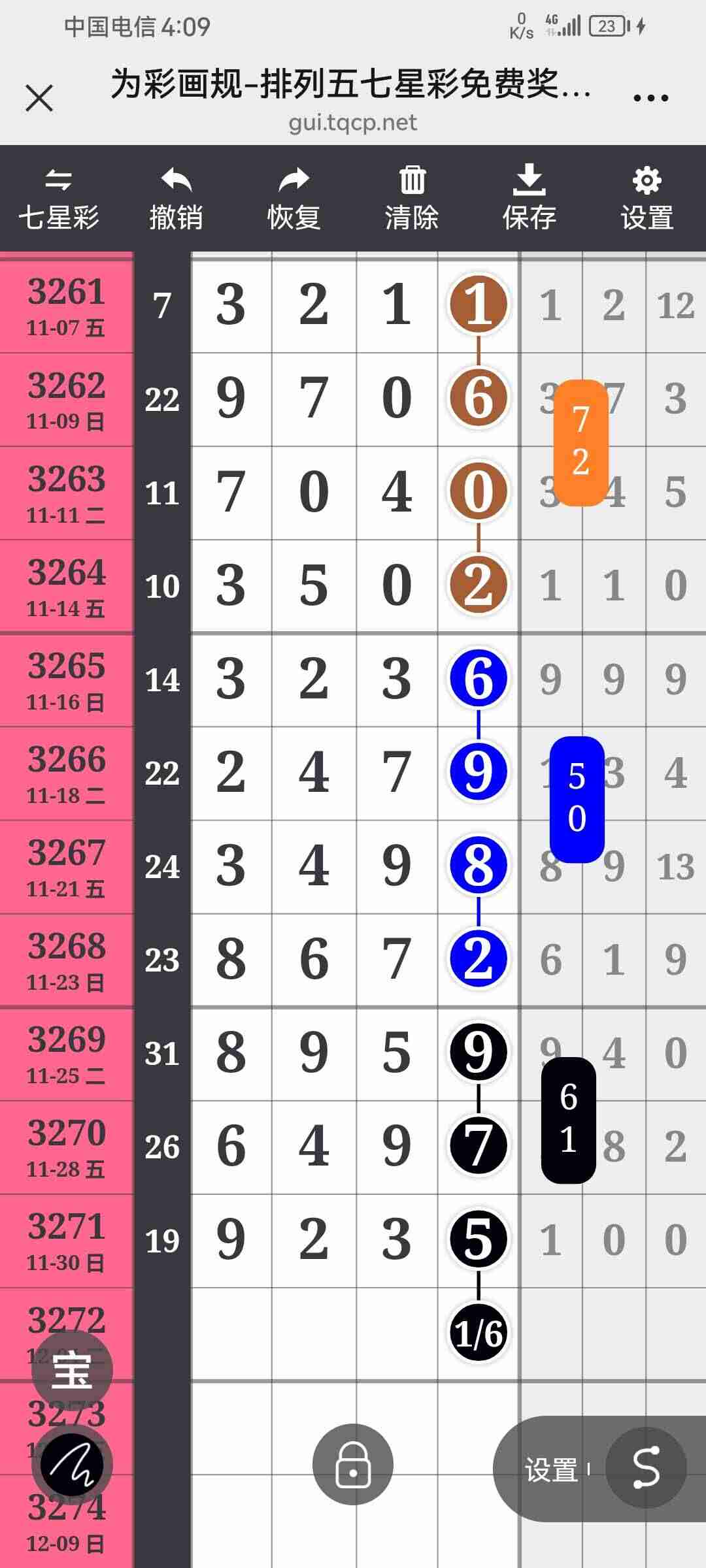Viewport: 706px width, 1568px height.
Task: Tap the floating 宝 button
Action: [x=72, y=1370]
